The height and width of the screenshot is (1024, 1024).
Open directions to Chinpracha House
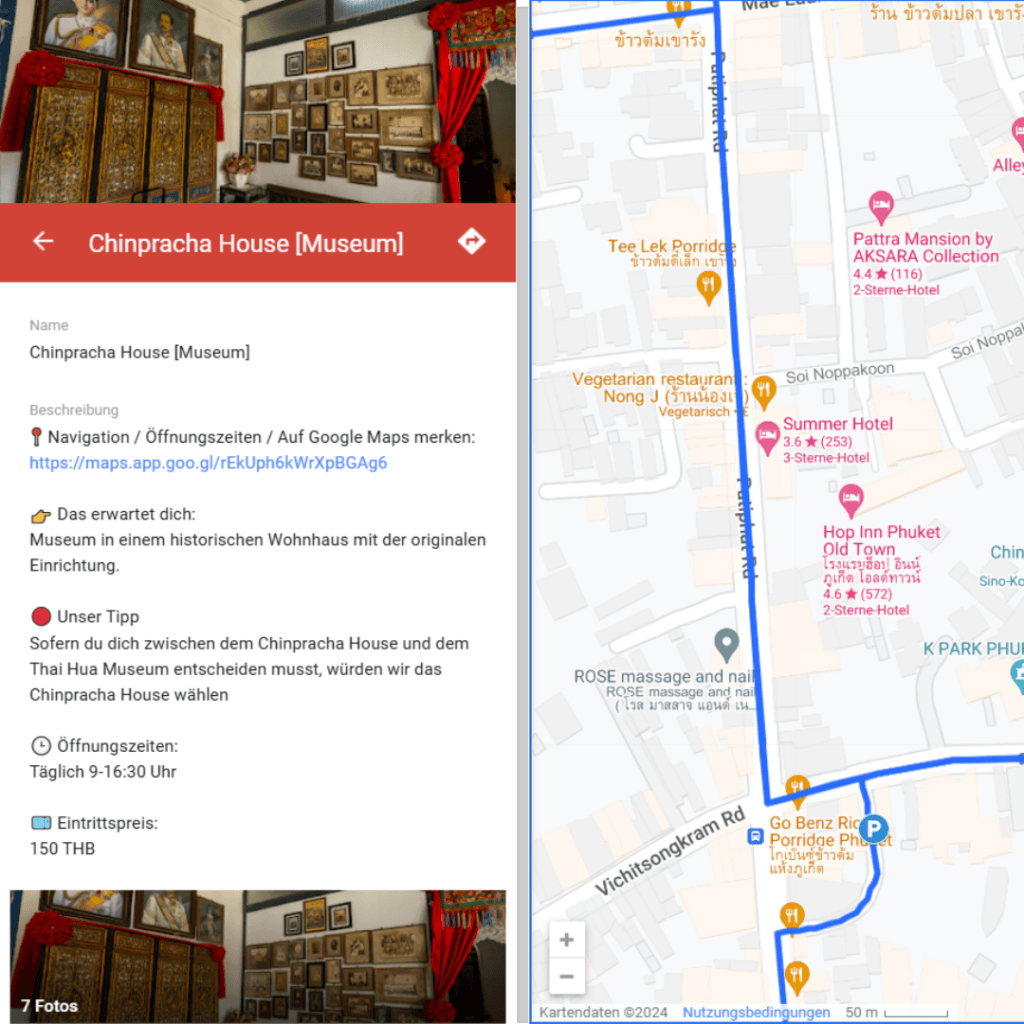coord(471,241)
